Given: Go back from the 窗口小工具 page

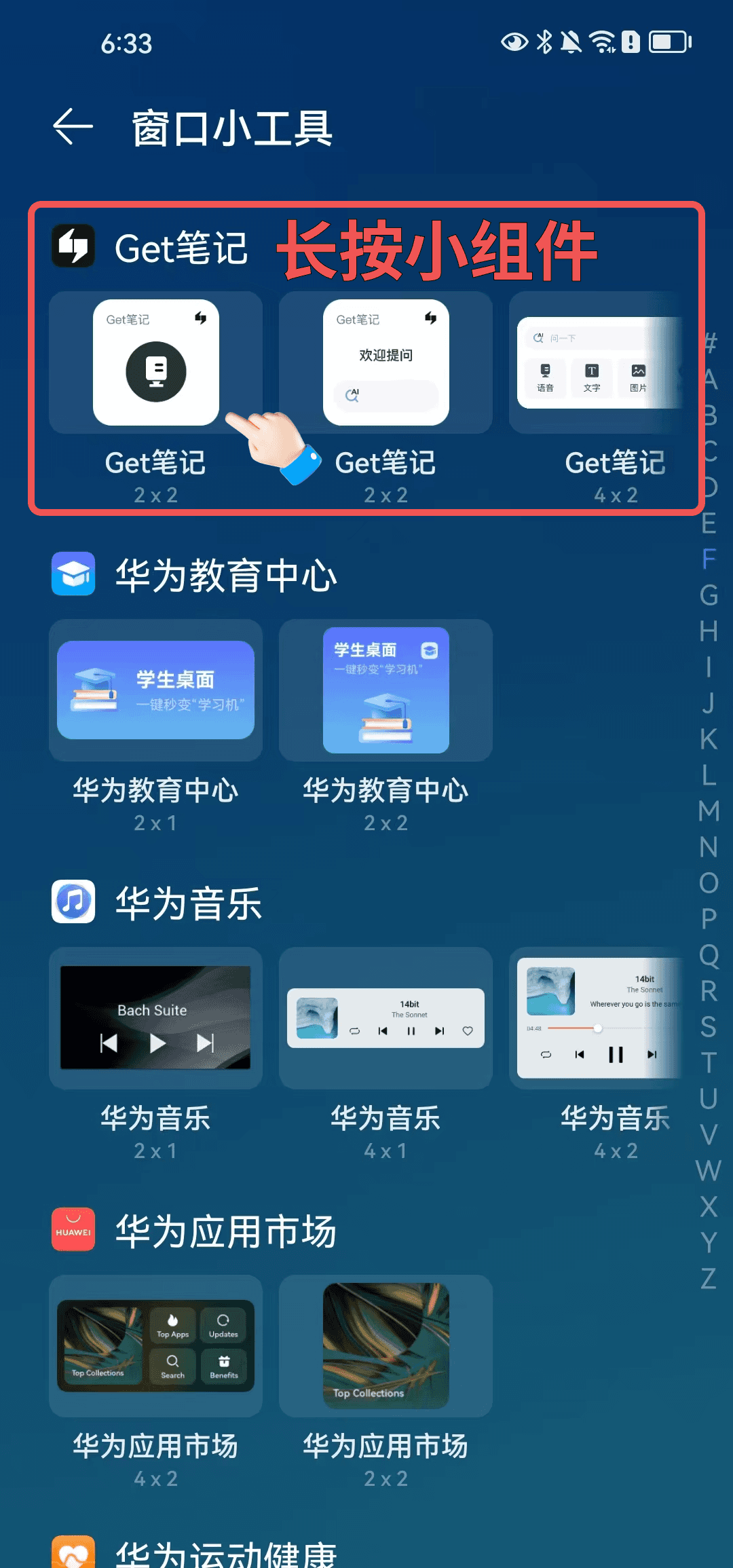Looking at the screenshot, I should coord(73,127).
